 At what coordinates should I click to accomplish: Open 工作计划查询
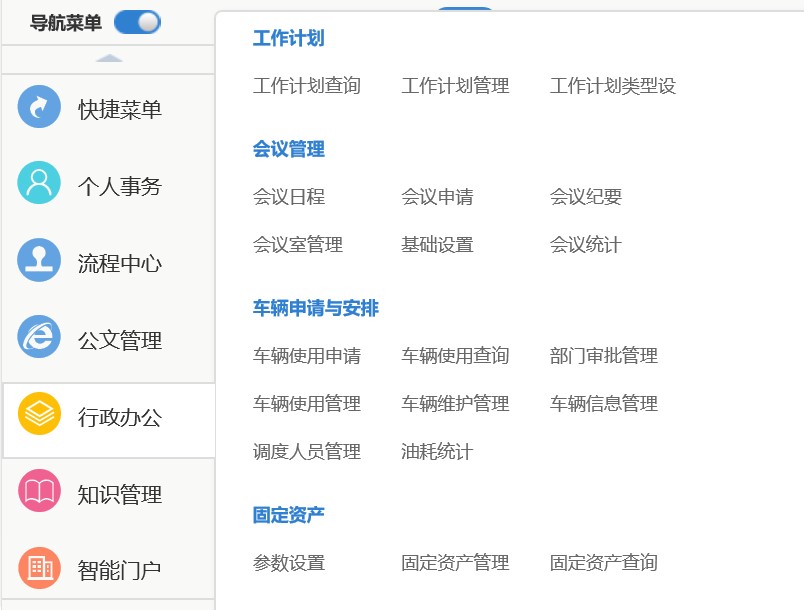tap(306, 86)
